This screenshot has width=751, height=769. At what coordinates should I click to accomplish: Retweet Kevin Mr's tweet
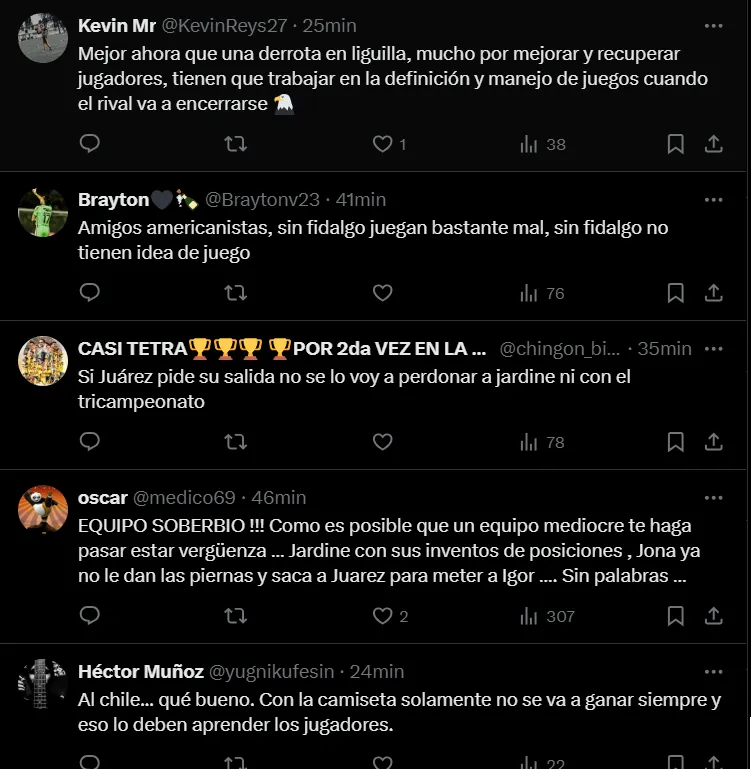236,144
